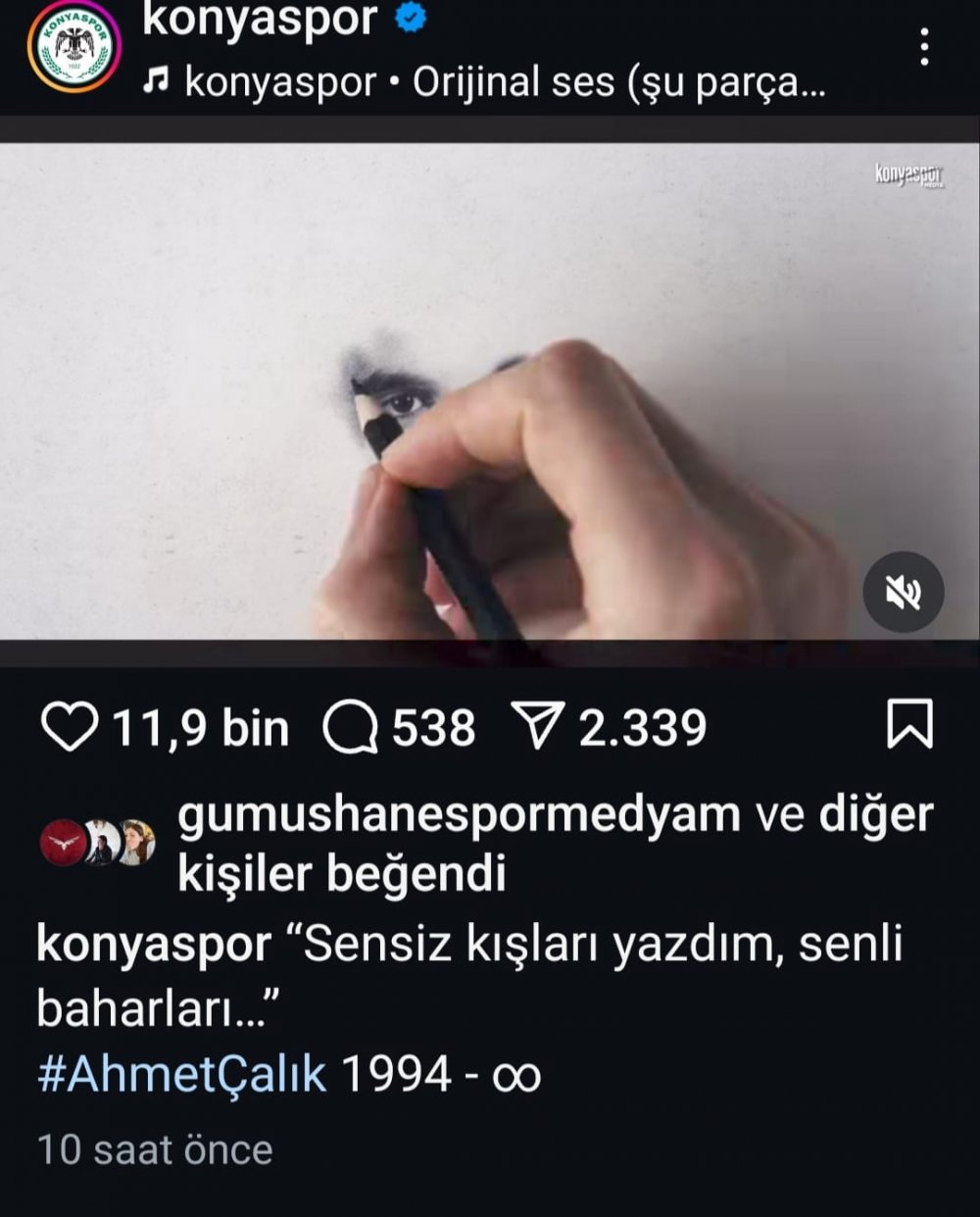Open the #AhmetÇalık hashtag
The image size is (980, 1217).
point(181,1075)
